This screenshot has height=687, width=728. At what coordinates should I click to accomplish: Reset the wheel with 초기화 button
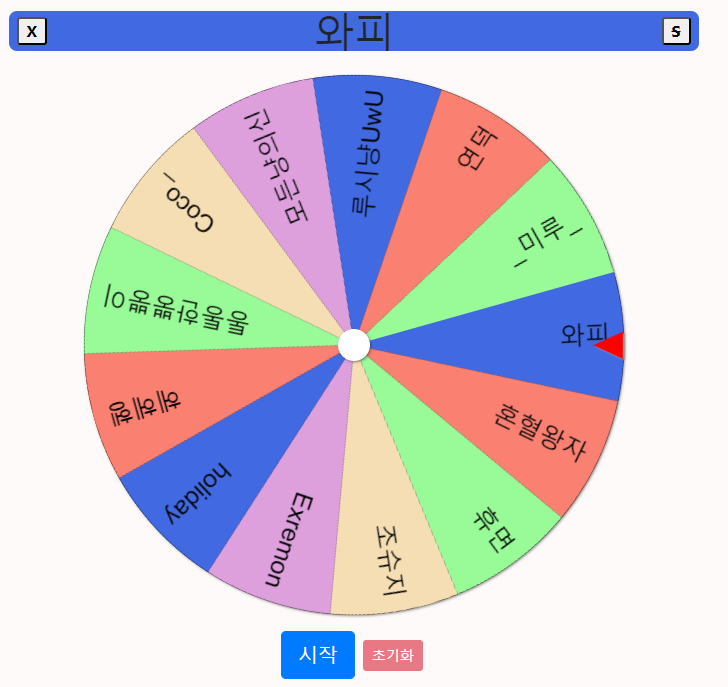(x=393, y=656)
